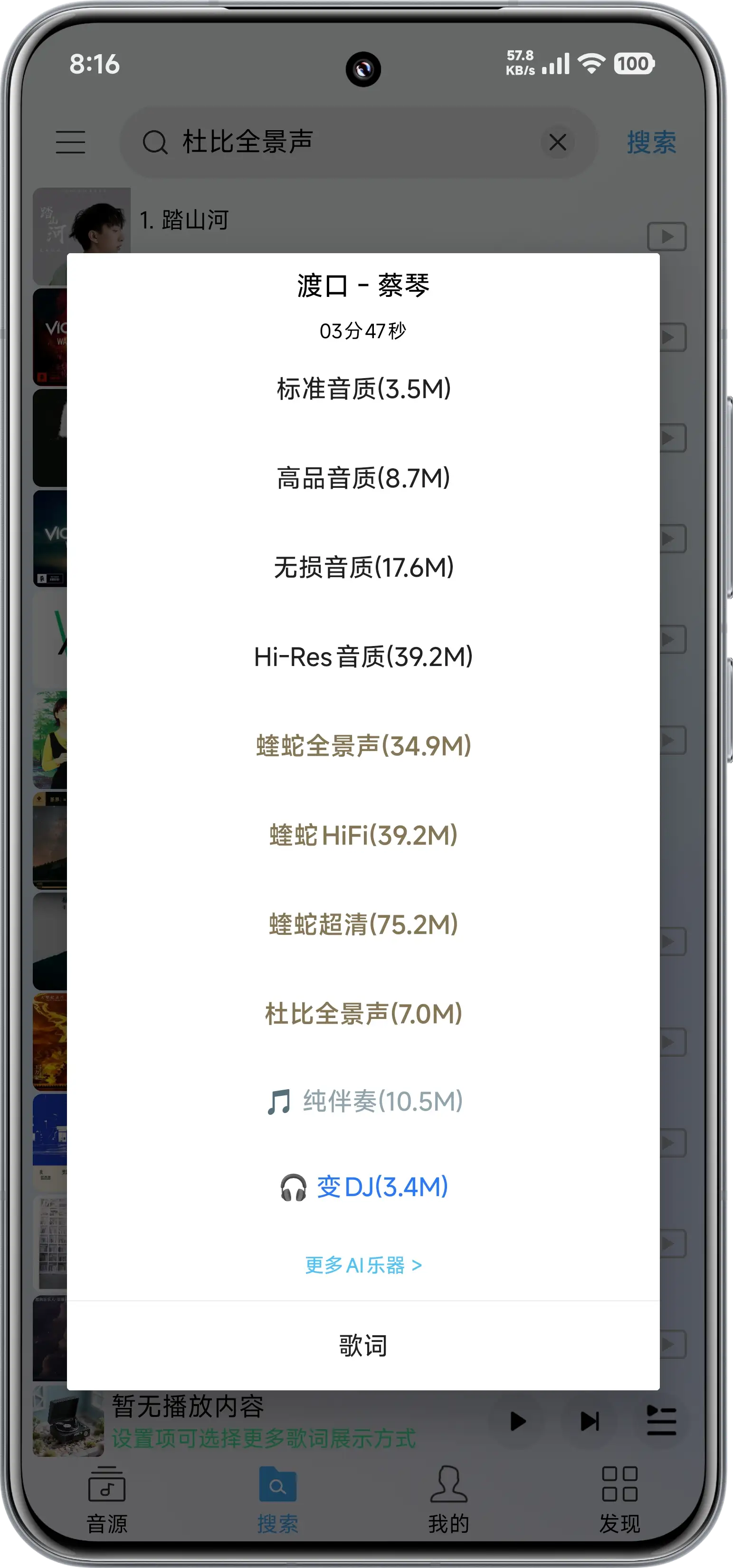
Task: Go to the 发现 tab
Action: point(619,1499)
